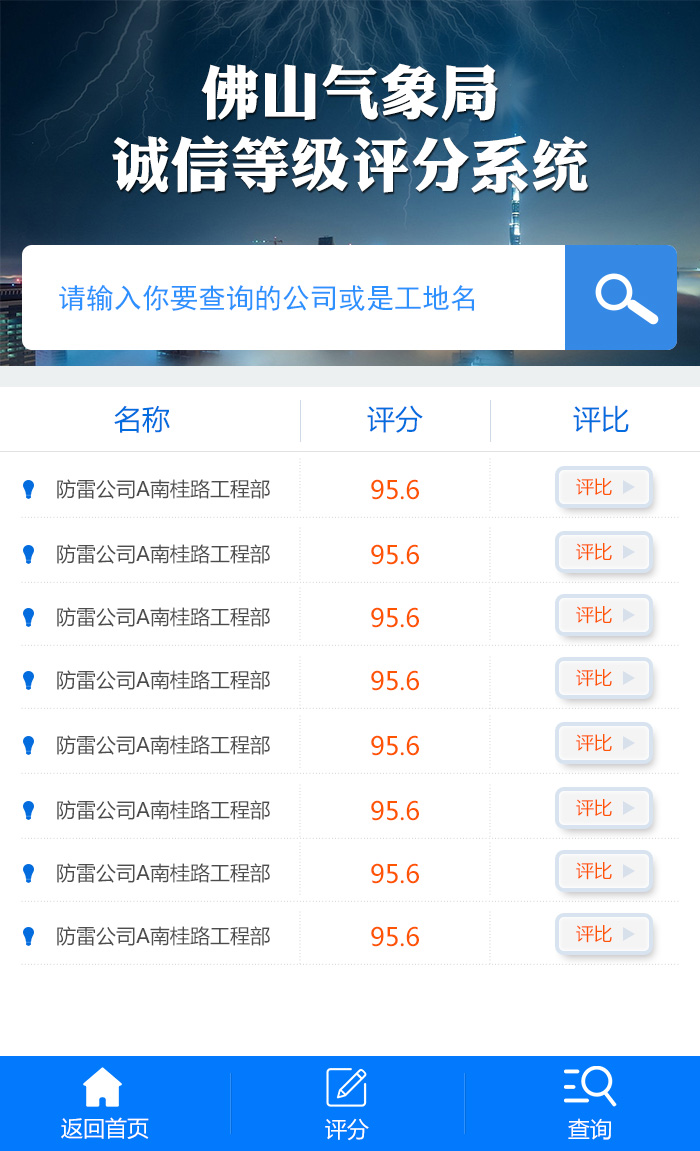Image resolution: width=700 pixels, height=1151 pixels.
Task: Switch to the 评分 tab
Action: coord(347,1104)
